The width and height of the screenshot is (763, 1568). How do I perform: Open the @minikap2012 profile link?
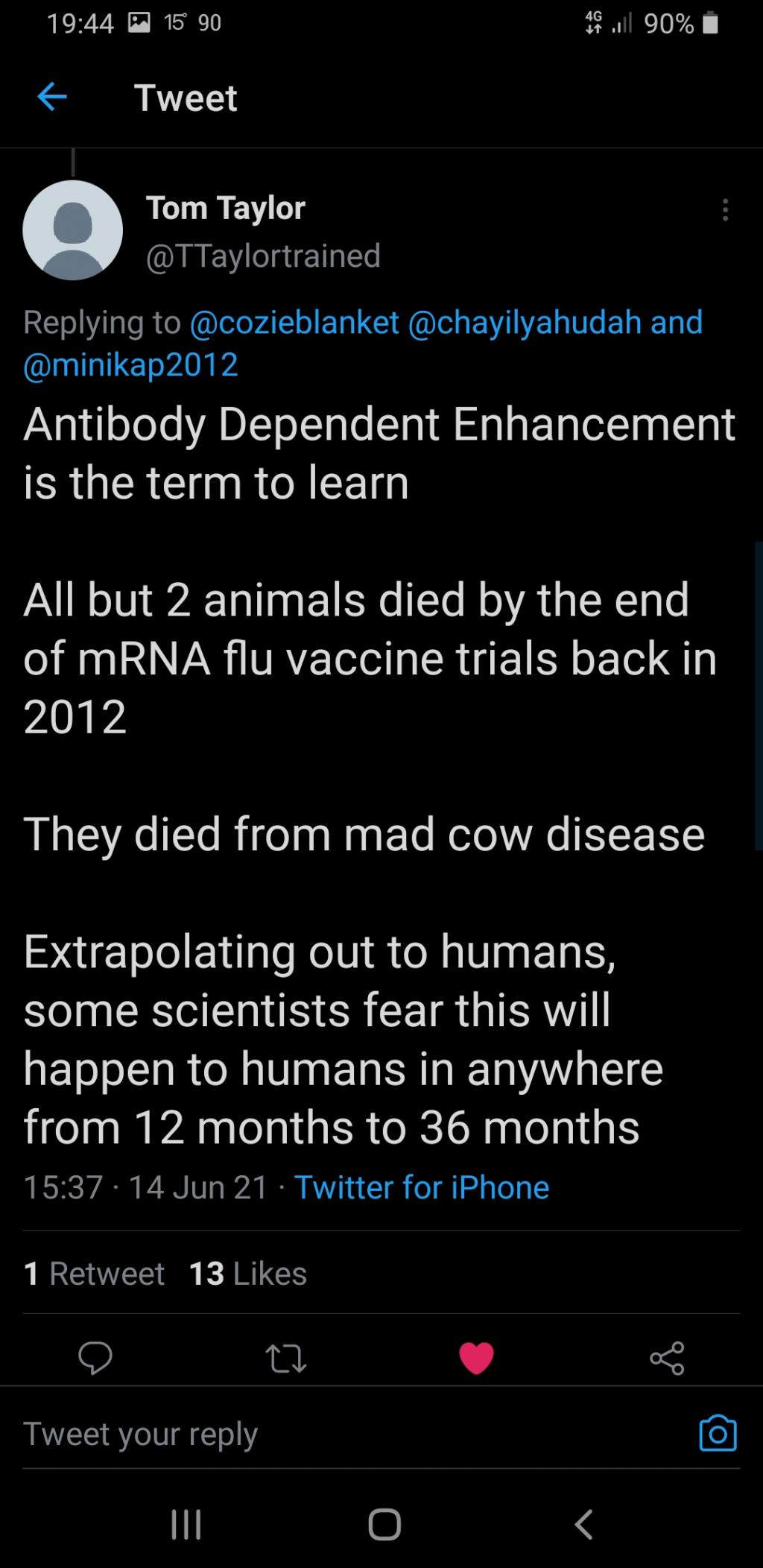(131, 365)
